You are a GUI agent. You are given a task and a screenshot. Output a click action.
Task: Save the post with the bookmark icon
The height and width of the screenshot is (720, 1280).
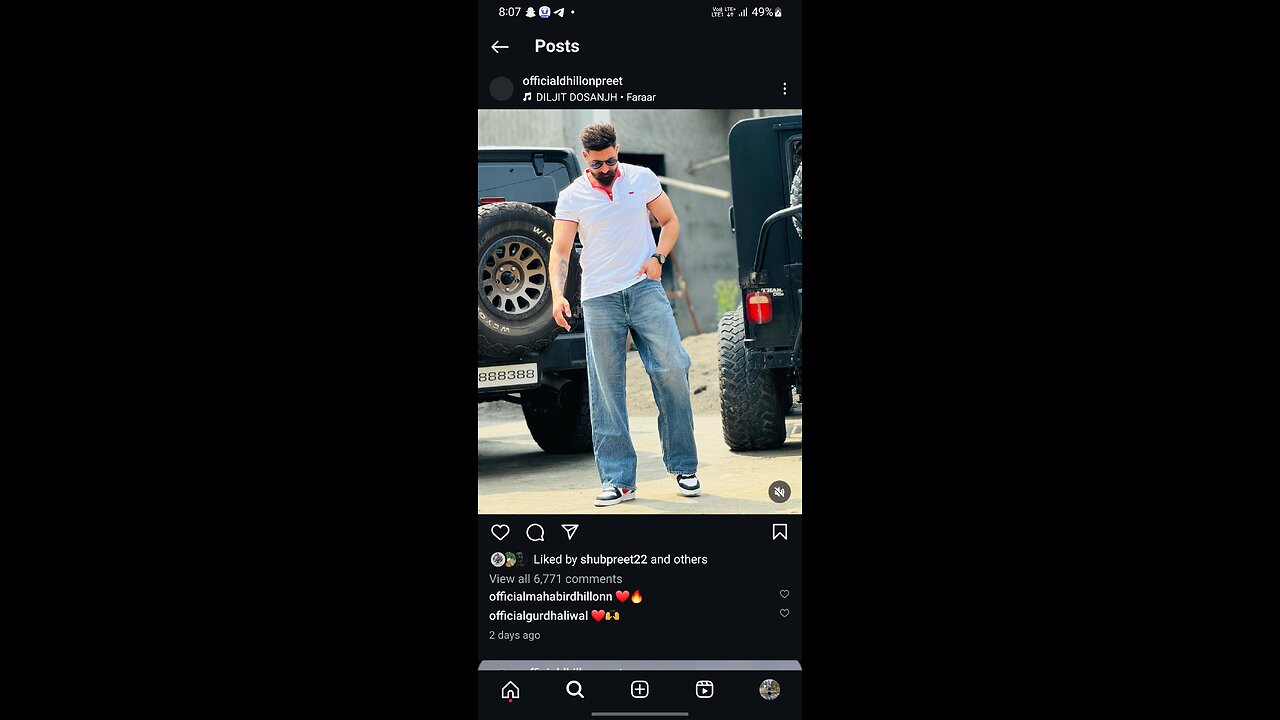(779, 532)
